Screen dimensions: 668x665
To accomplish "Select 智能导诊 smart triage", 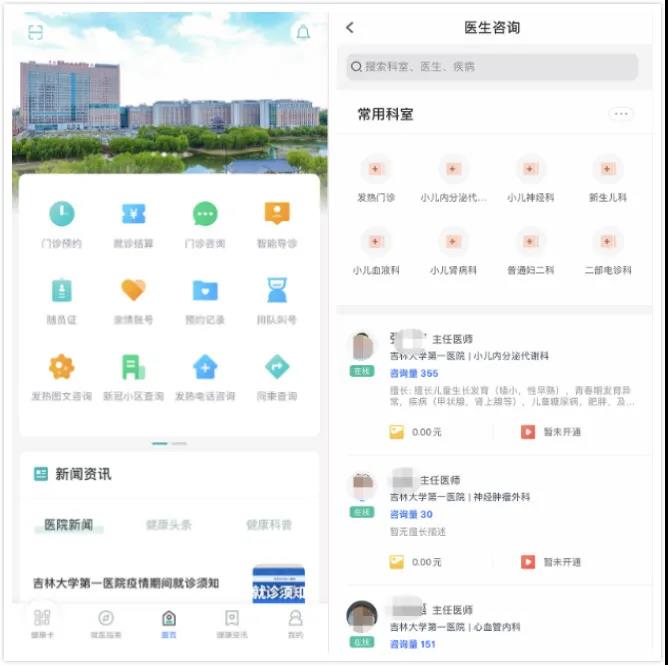I will tap(277, 223).
